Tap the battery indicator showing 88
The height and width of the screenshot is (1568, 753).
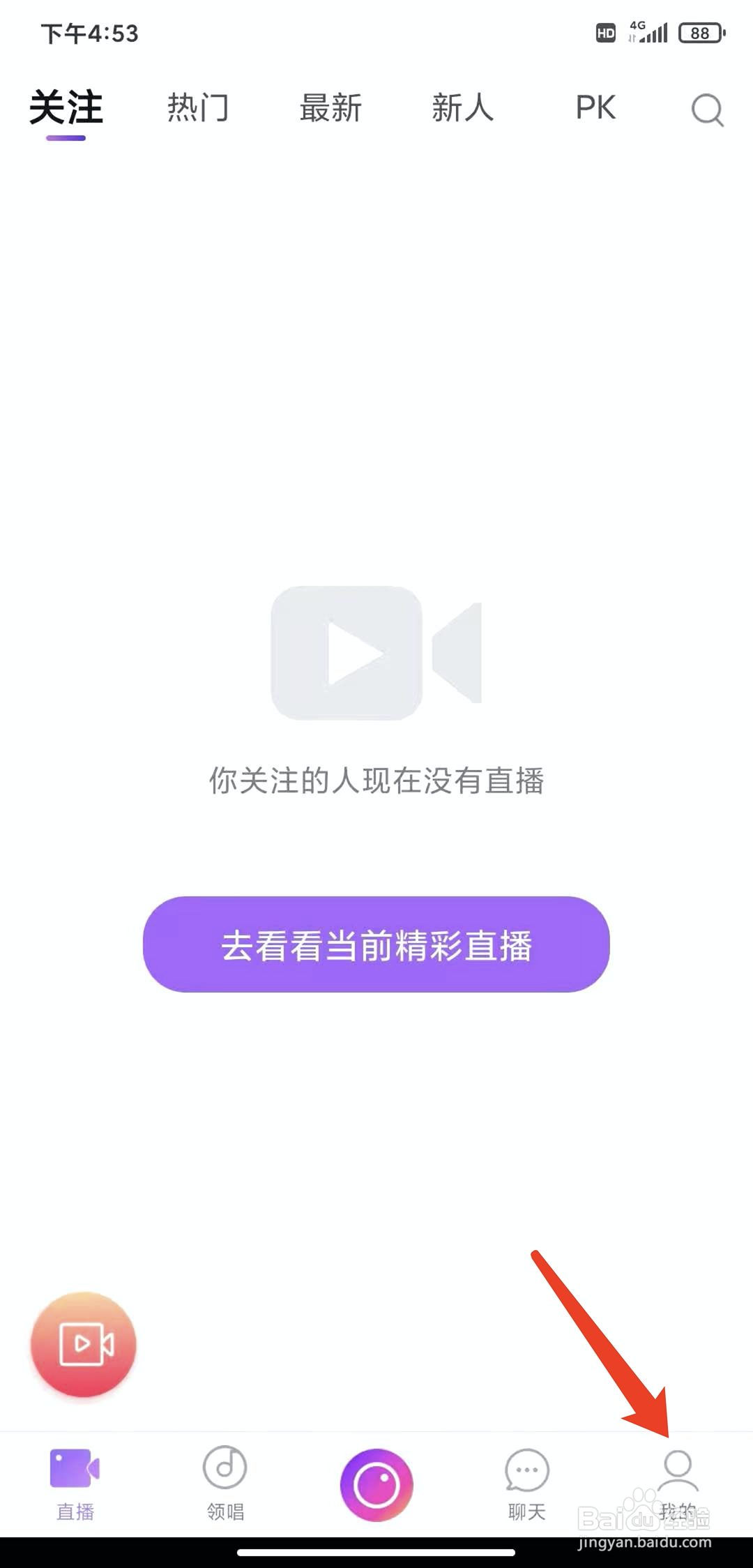(x=701, y=32)
